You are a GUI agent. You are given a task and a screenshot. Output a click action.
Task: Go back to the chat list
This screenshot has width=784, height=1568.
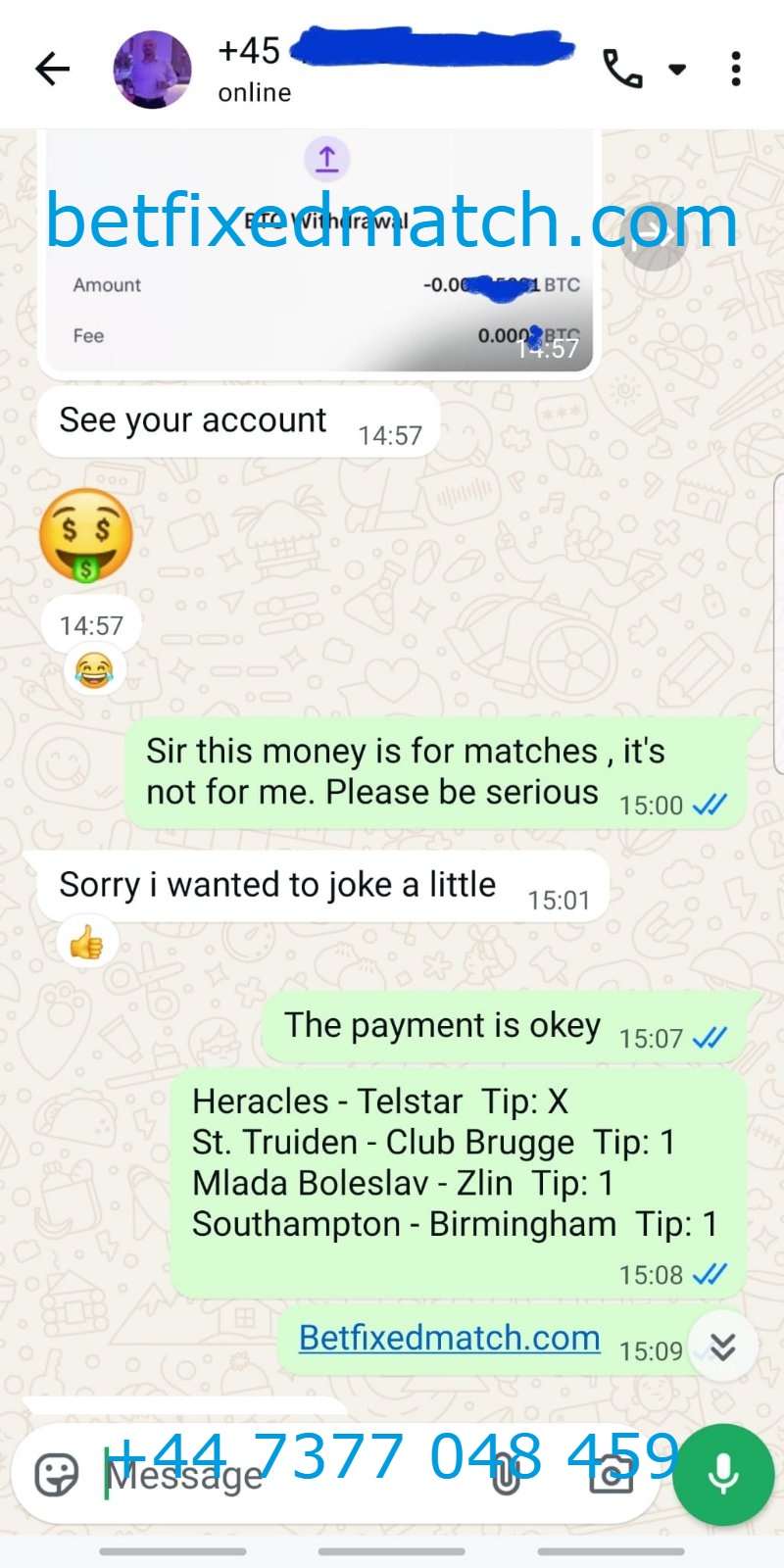coord(52,69)
